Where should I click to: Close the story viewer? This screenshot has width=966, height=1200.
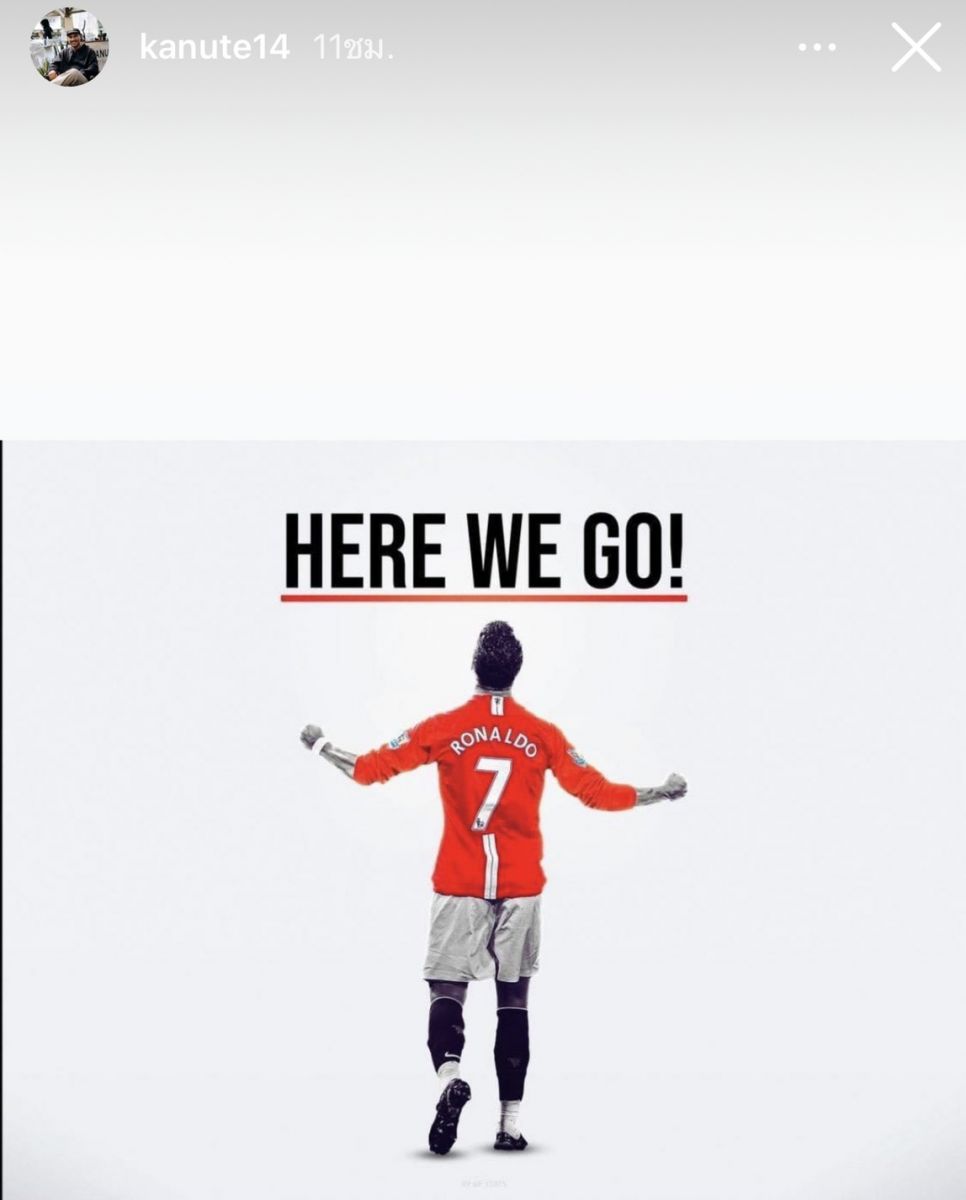pos(916,47)
